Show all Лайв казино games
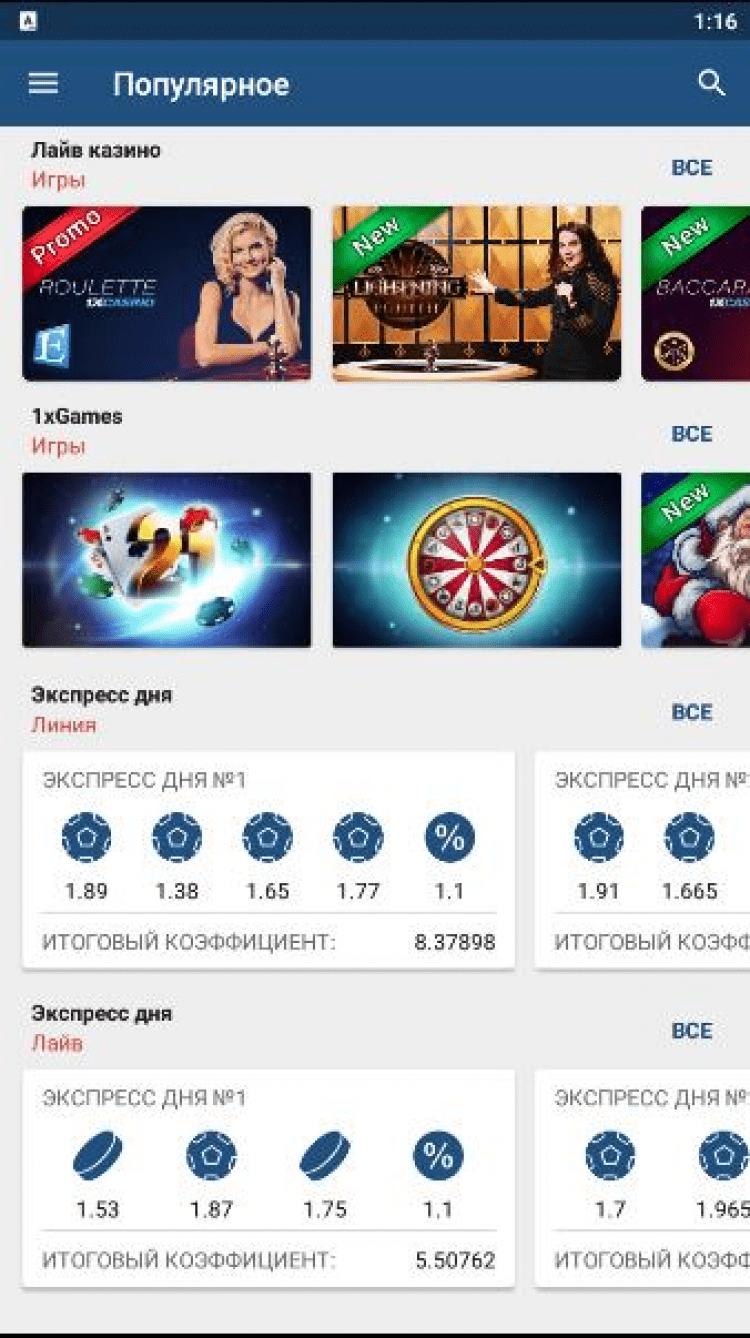The width and height of the screenshot is (750, 1338). point(692,167)
